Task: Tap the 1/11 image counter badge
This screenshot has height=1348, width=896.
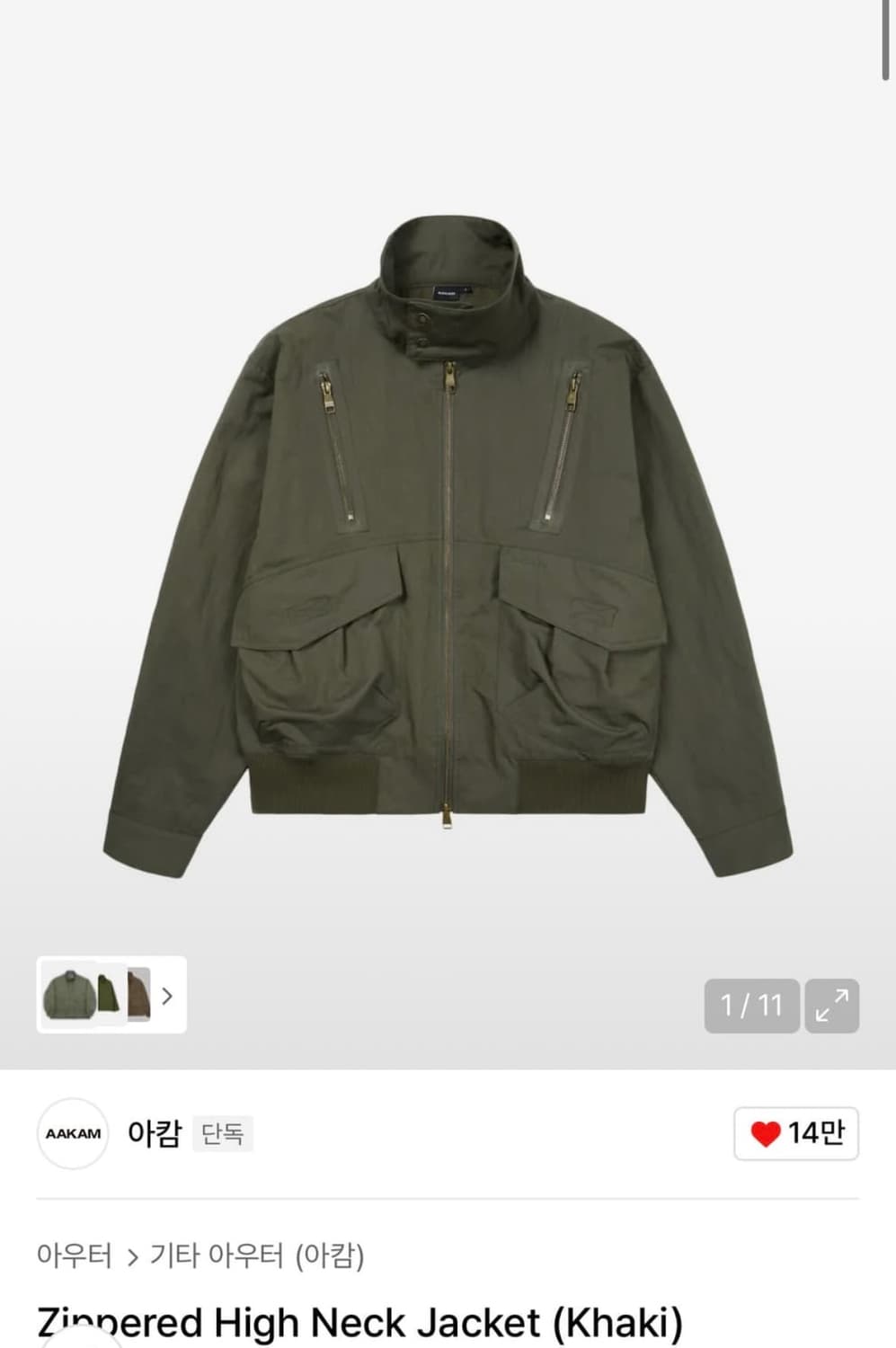Action: pos(751,1005)
